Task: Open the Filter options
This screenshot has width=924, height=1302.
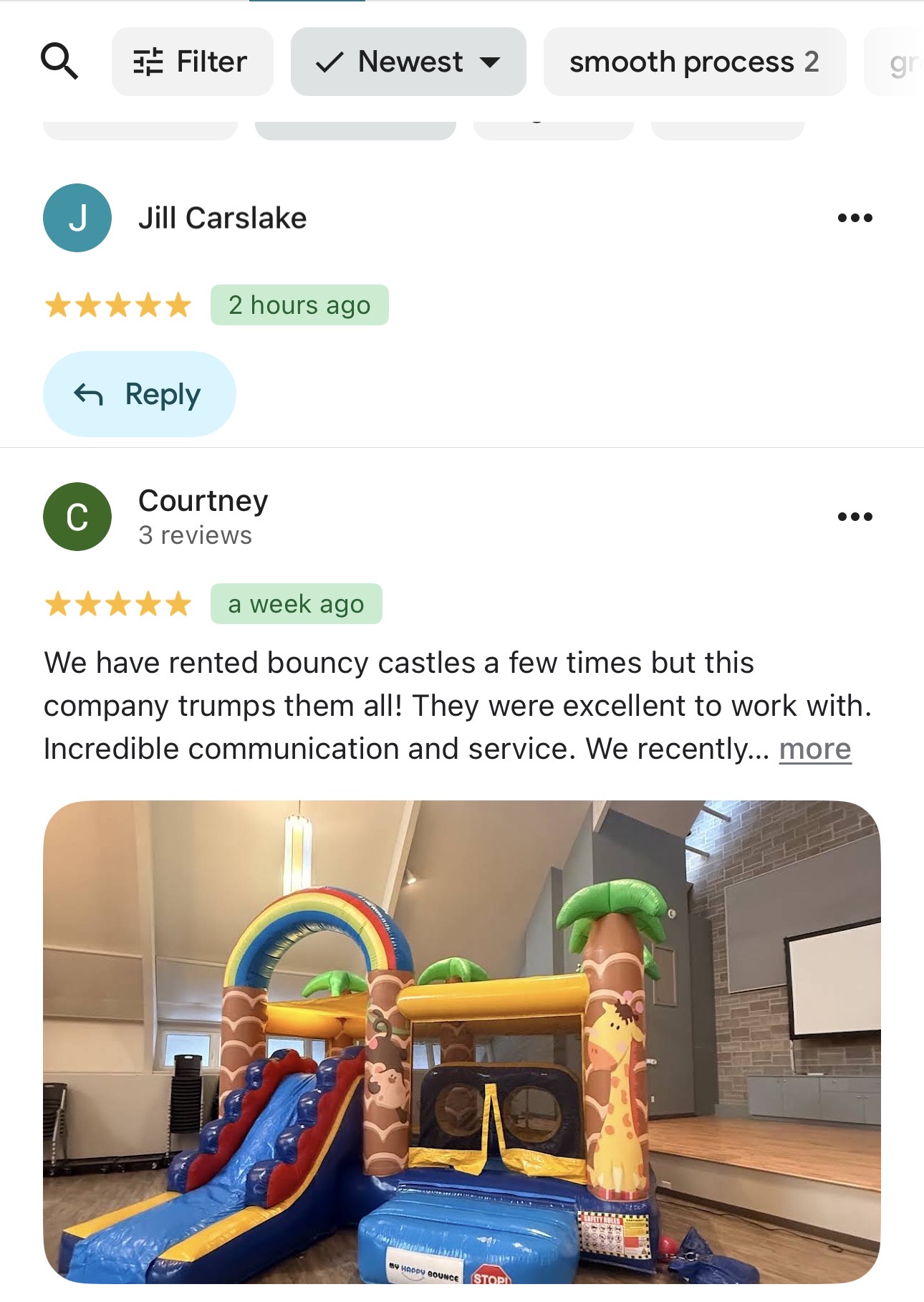Action: coord(192,62)
